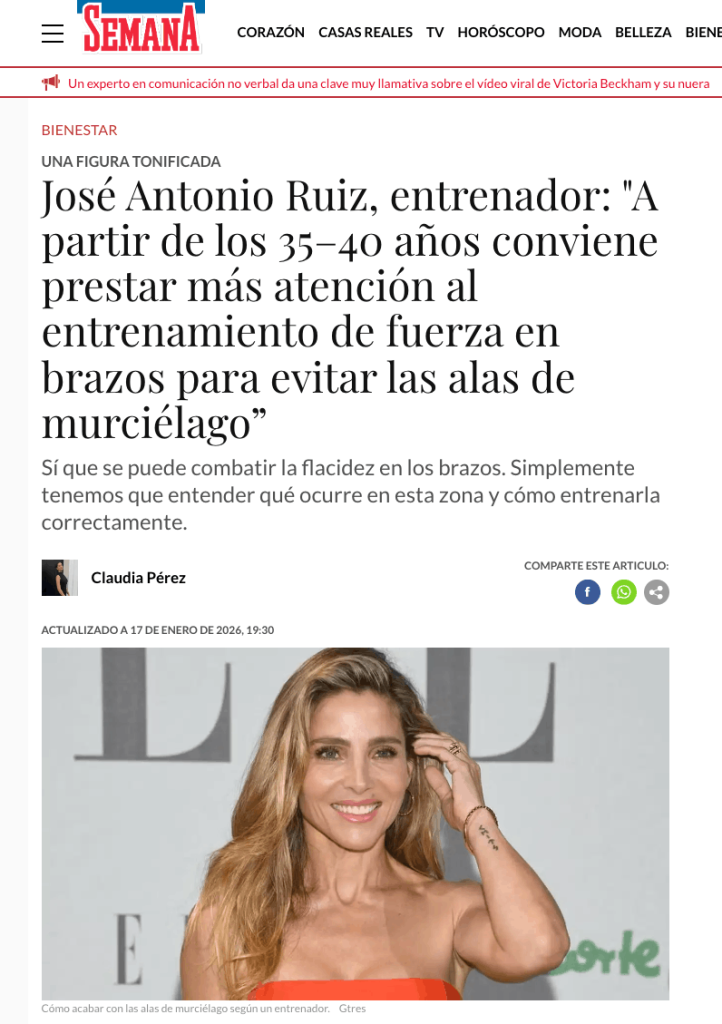Viewport: 722px width, 1024px height.
Task: Share this article on Facebook
Action: point(587,592)
